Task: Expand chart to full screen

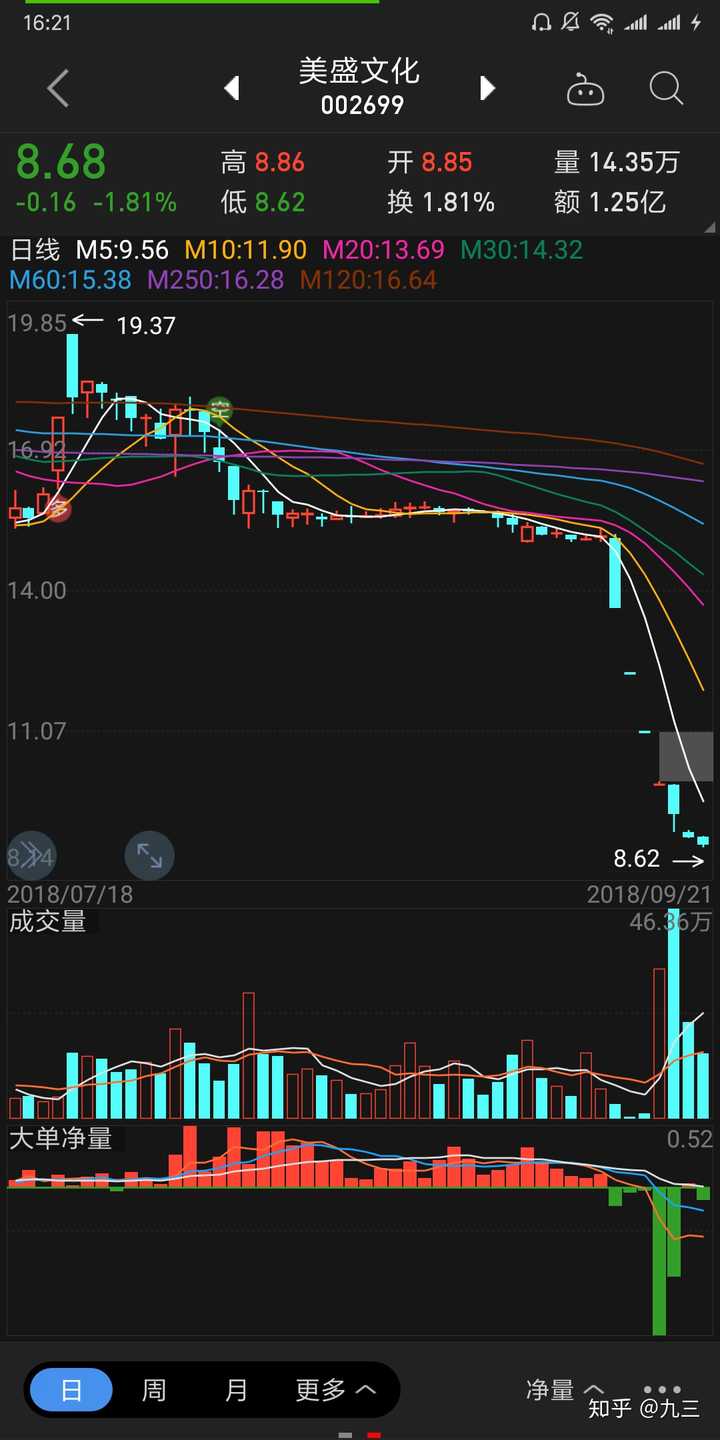Action: [149, 855]
